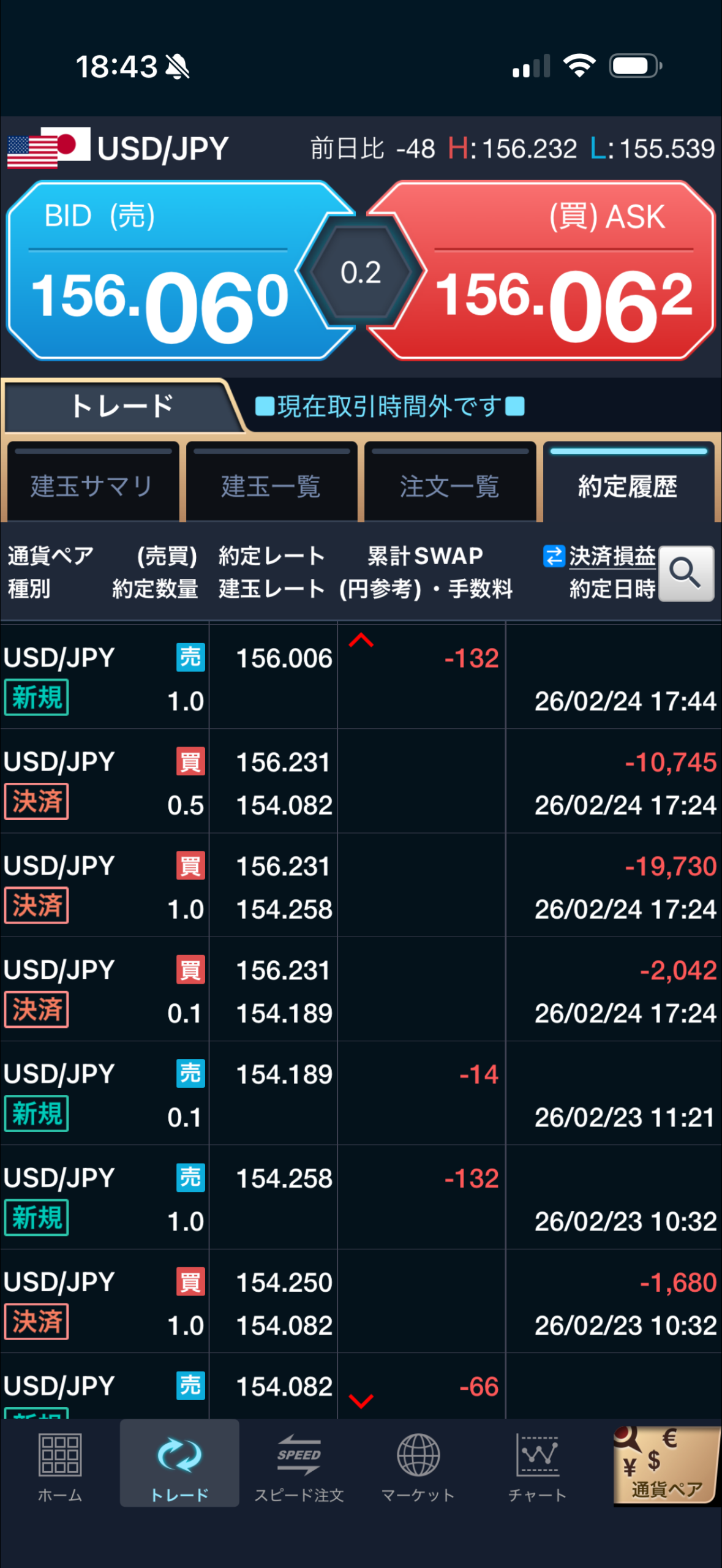This screenshot has width=722, height=1568.
Task: Select the 約定履歴 tab
Action: point(628,486)
